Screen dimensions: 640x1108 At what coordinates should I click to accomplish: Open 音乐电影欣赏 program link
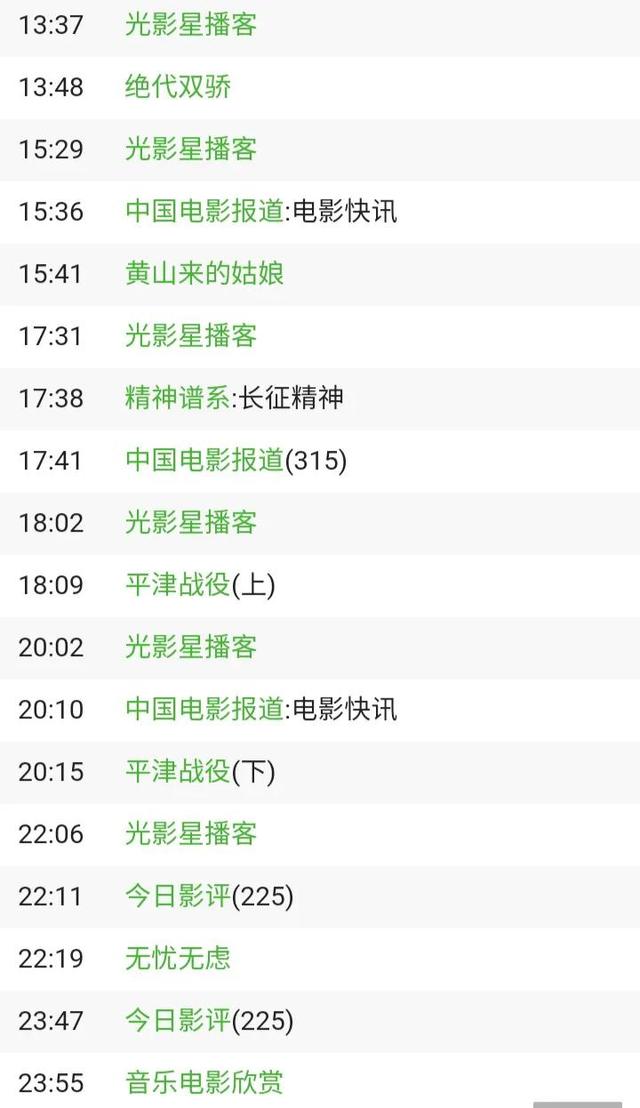[204, 1082]
